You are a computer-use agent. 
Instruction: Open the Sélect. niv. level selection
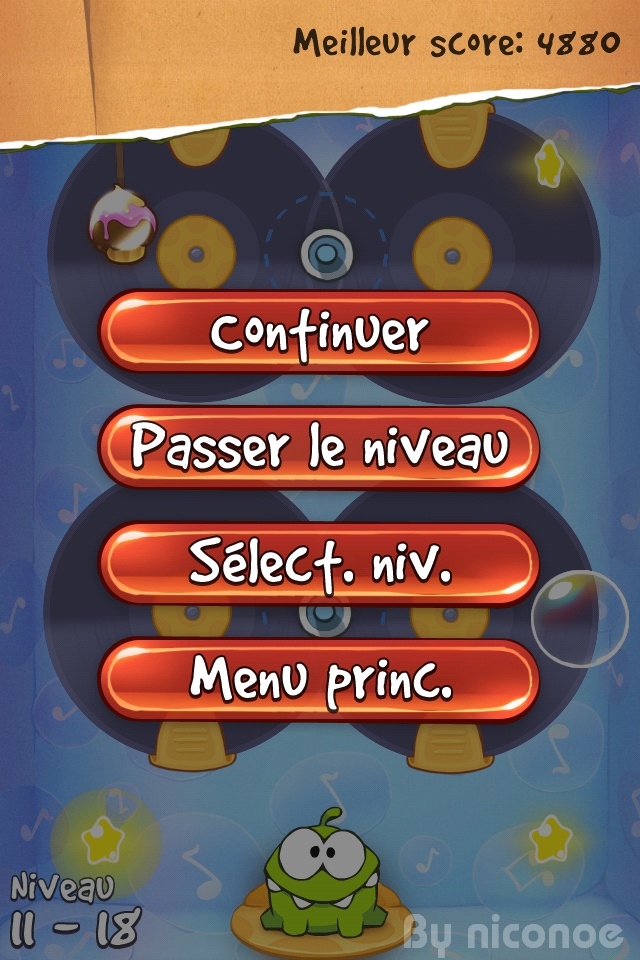coord(319,563)
